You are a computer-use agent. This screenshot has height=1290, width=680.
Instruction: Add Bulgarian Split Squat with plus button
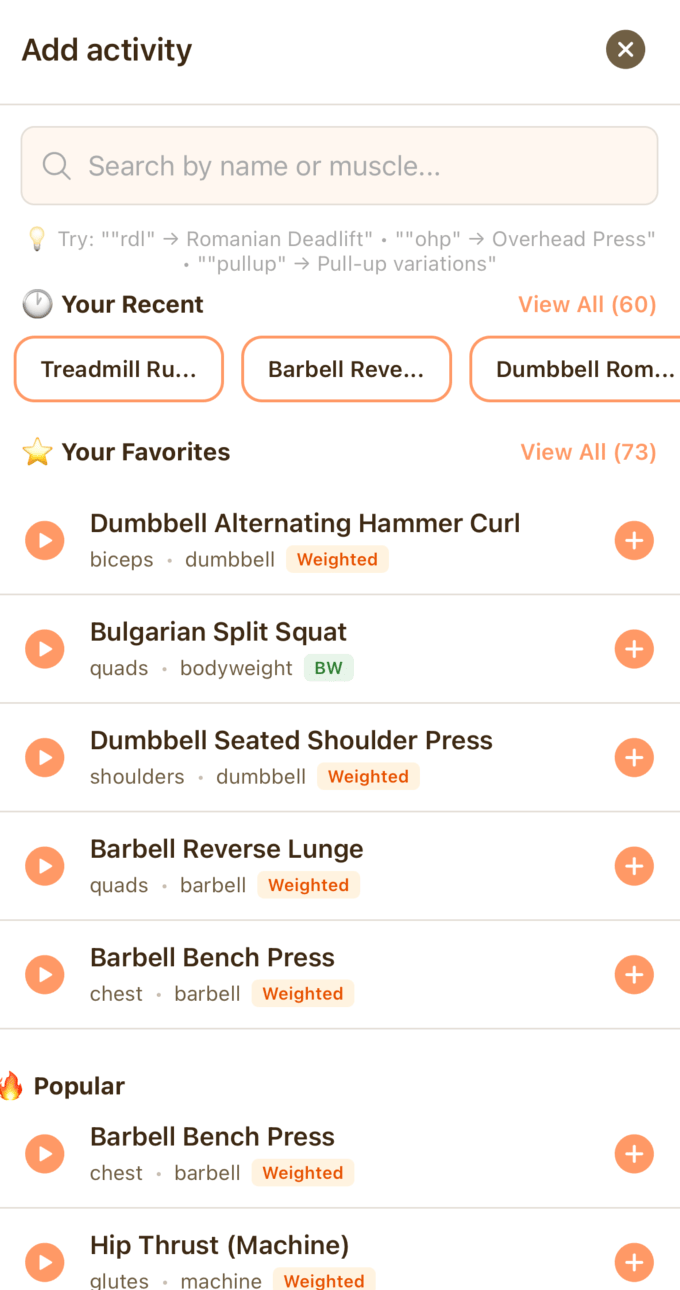coord(633,649)
